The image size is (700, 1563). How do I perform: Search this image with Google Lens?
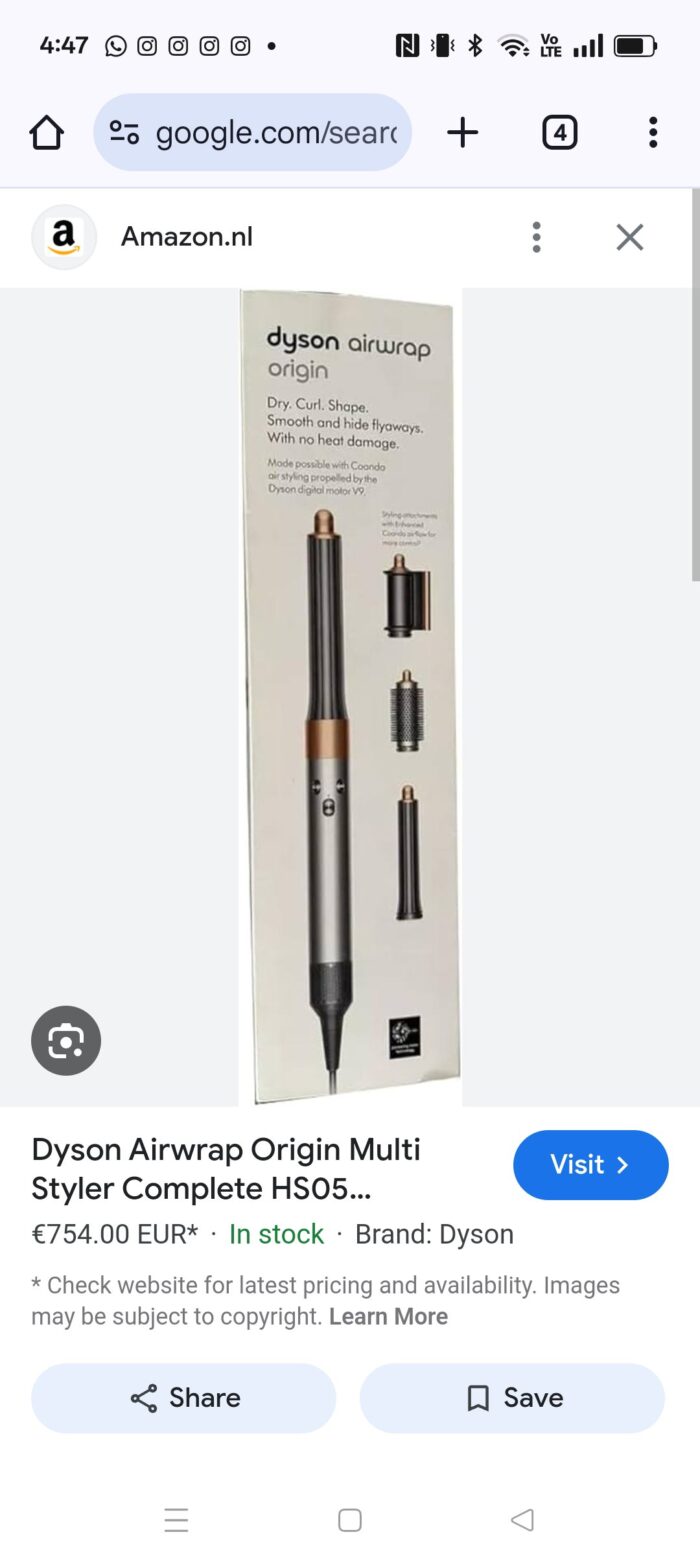tap(66, 1040)
